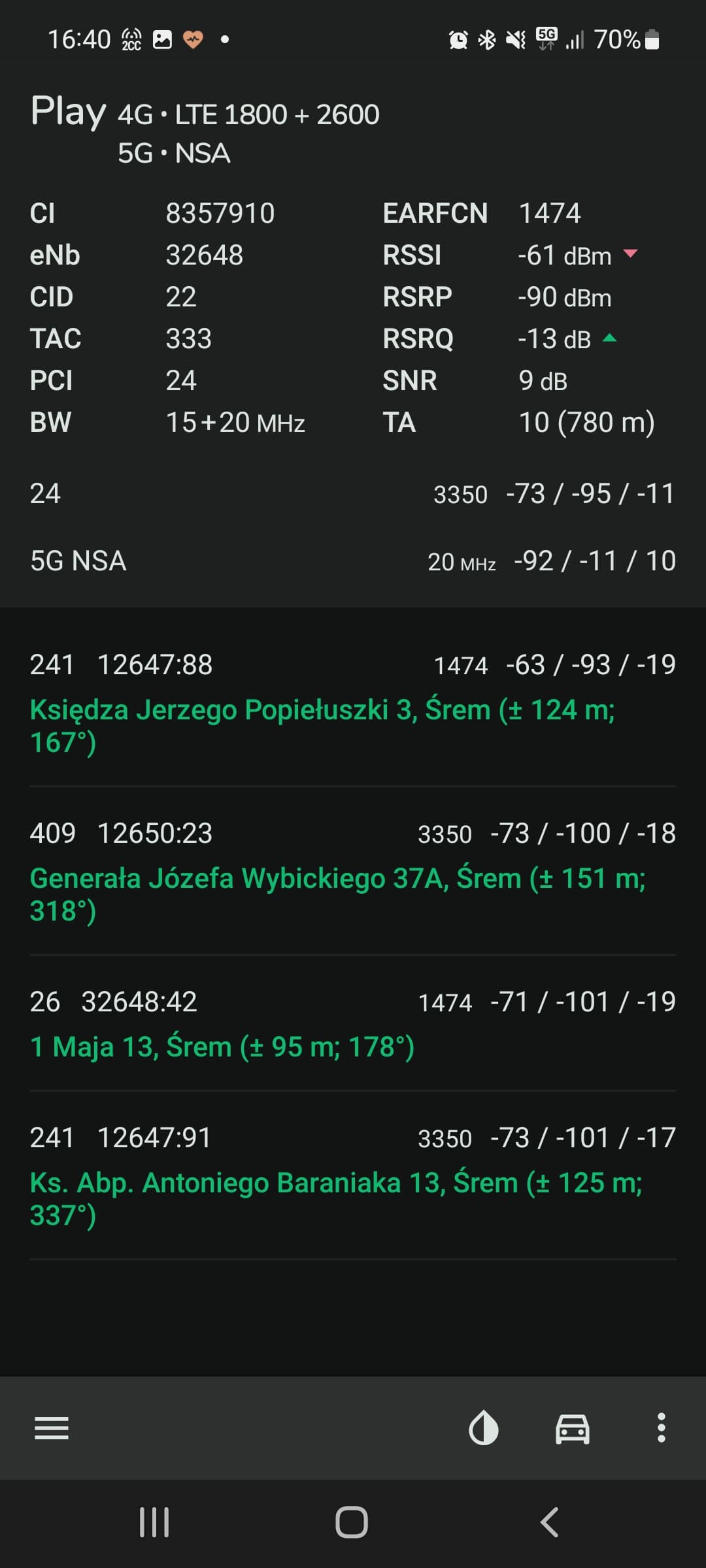The width and height of the screenshot is (706, 1568).
Task: Open neighbor cell Księdza Jerzego Popiełuszki 3
Action: [x=353, y=703]
